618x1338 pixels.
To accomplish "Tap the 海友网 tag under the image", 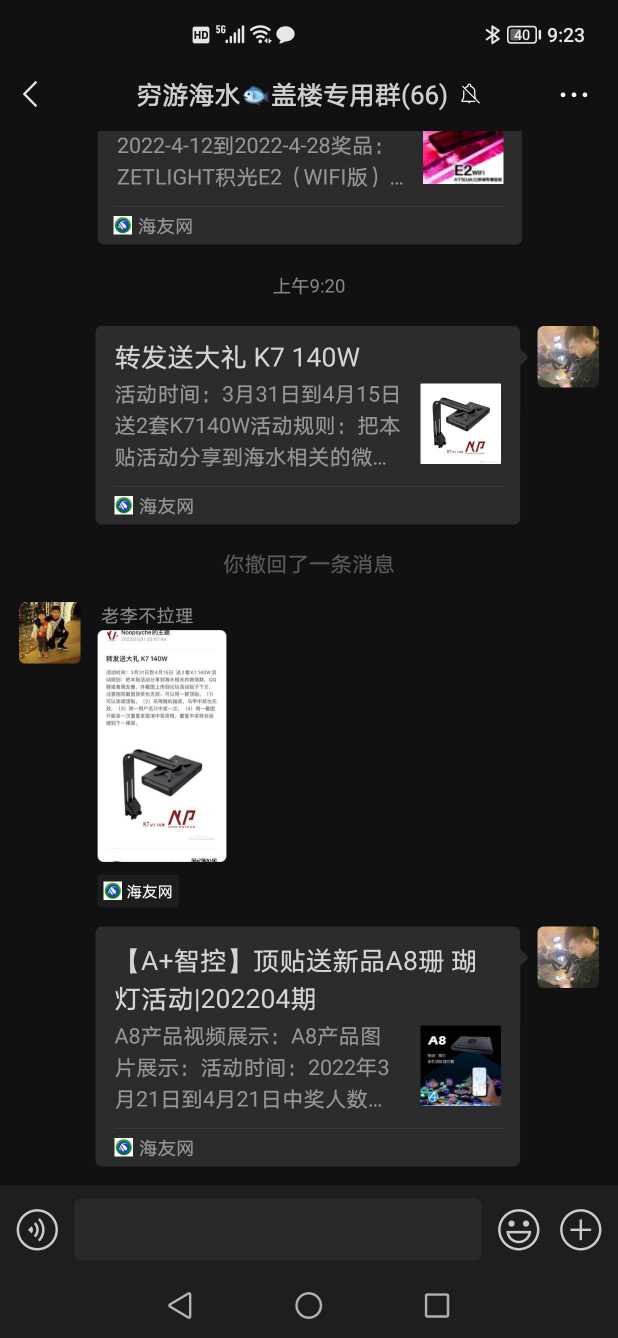I will [x=139, y=891].
